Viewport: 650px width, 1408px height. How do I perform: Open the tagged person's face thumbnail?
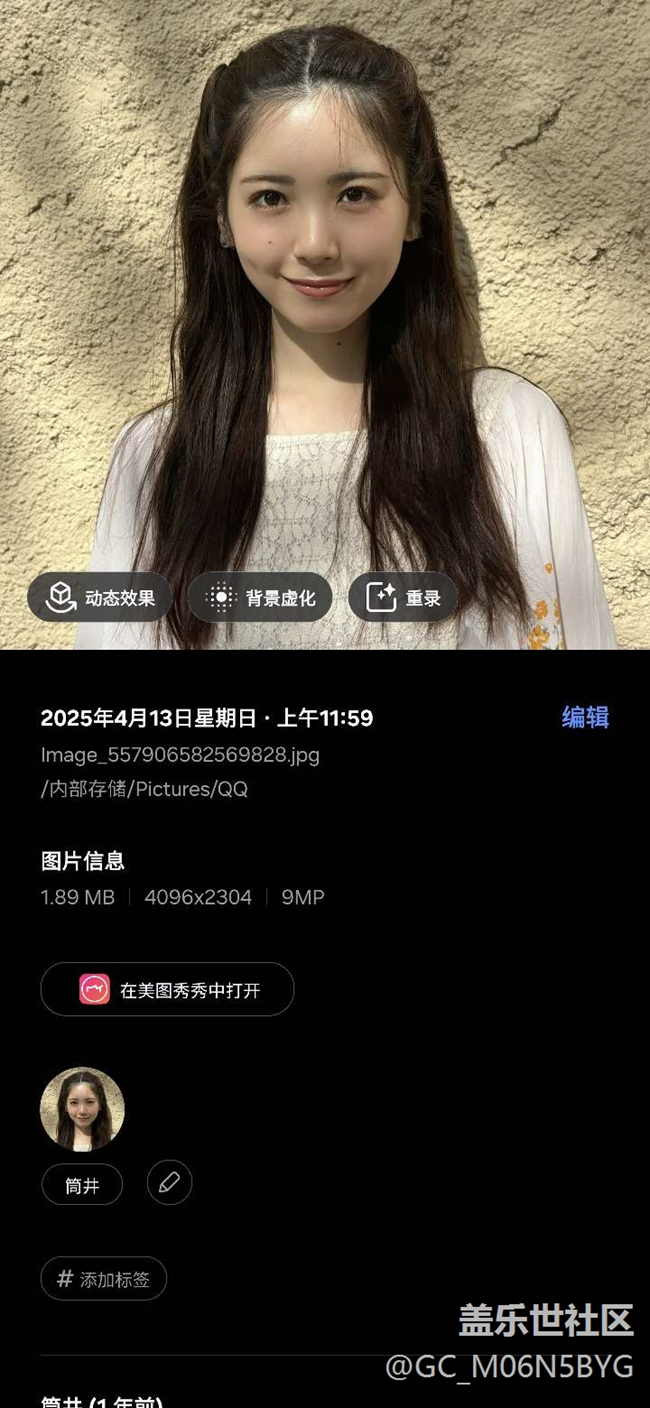[82, 1109]
